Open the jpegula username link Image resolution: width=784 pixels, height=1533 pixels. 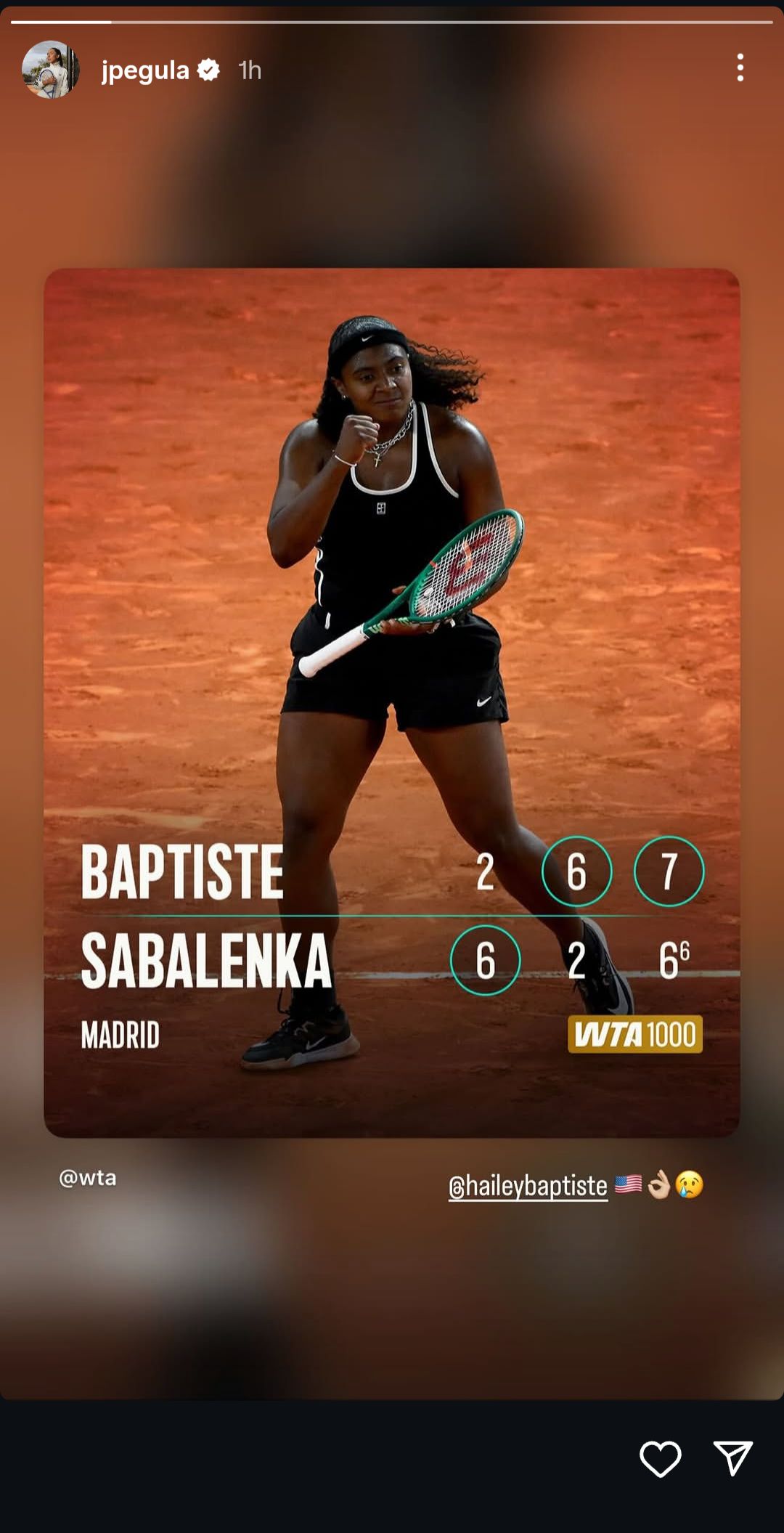[x=145, y=70]
